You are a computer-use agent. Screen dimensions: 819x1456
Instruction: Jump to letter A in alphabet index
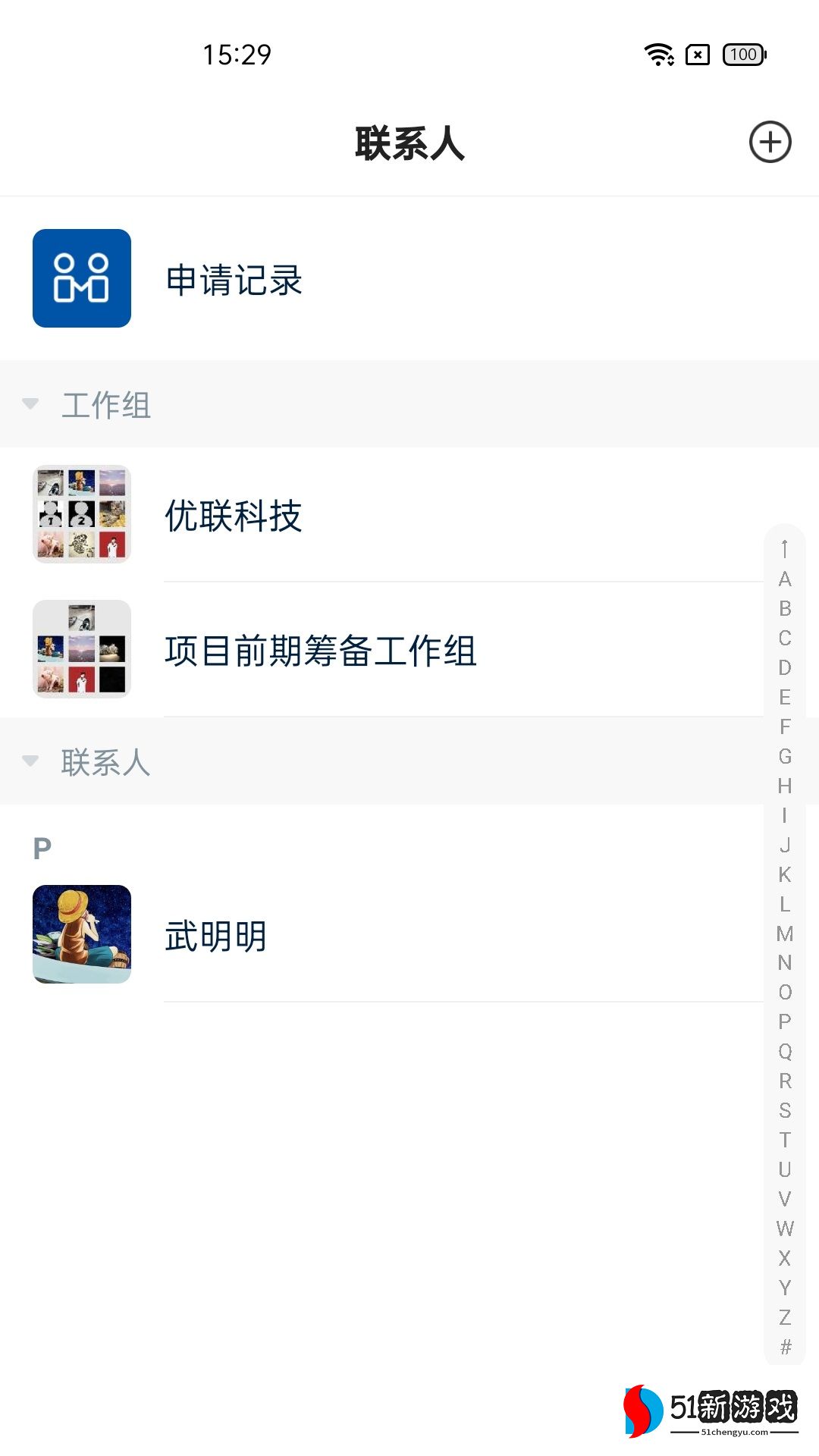coord(785,583)
